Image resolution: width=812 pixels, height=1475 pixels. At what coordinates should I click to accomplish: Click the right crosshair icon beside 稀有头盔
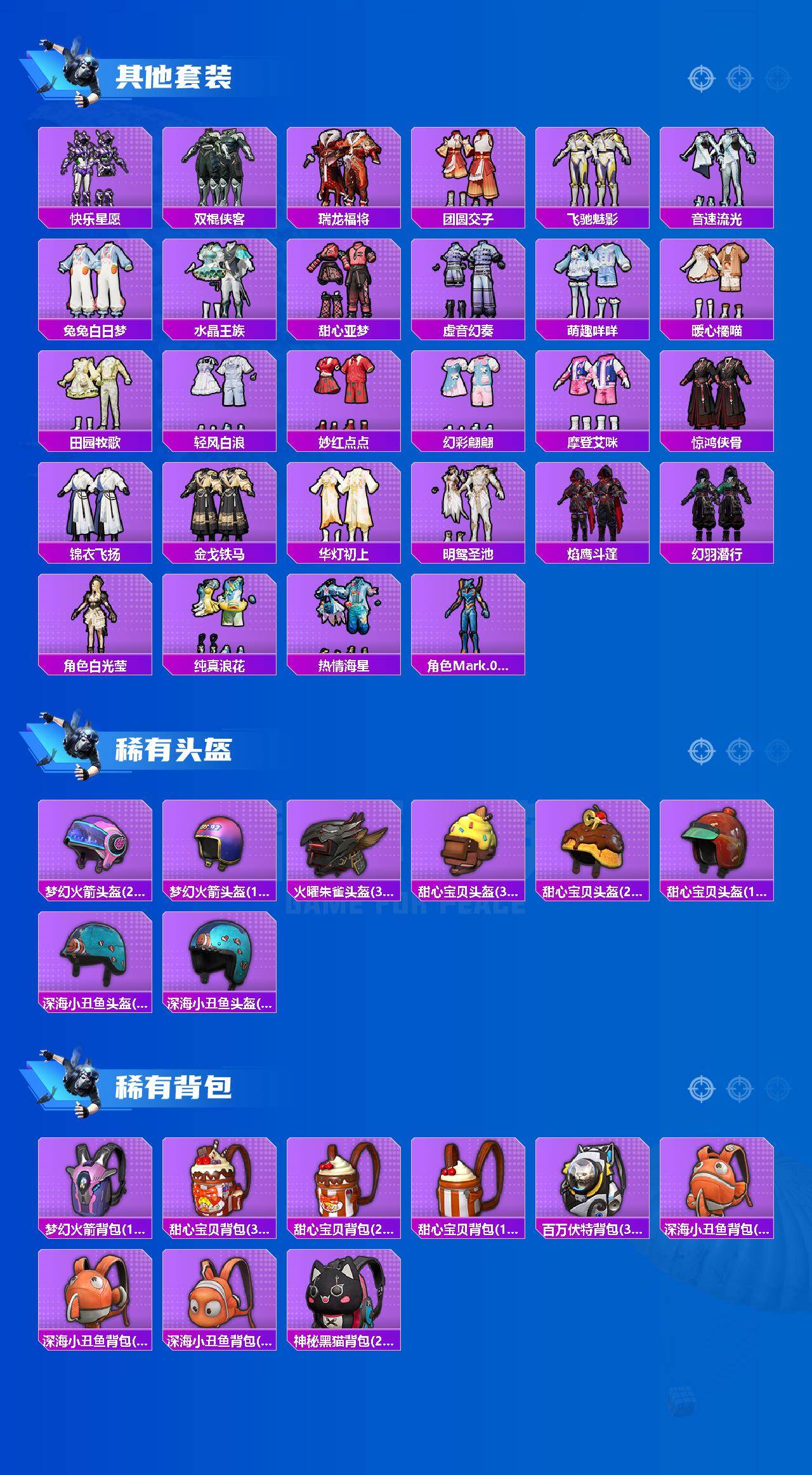tap(775, 750)
